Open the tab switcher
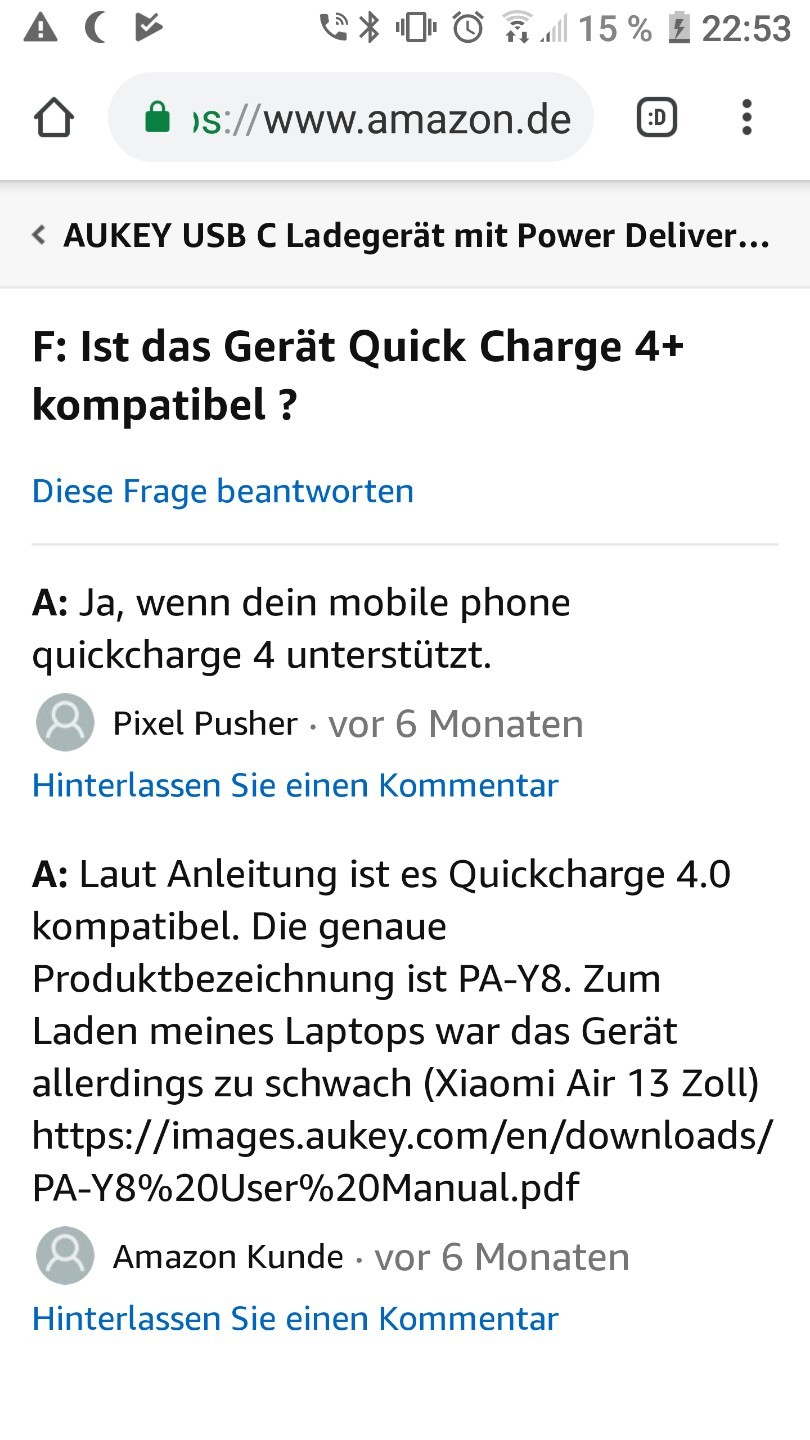Screen dimensions: 810x1440 [x=657, y=119]
